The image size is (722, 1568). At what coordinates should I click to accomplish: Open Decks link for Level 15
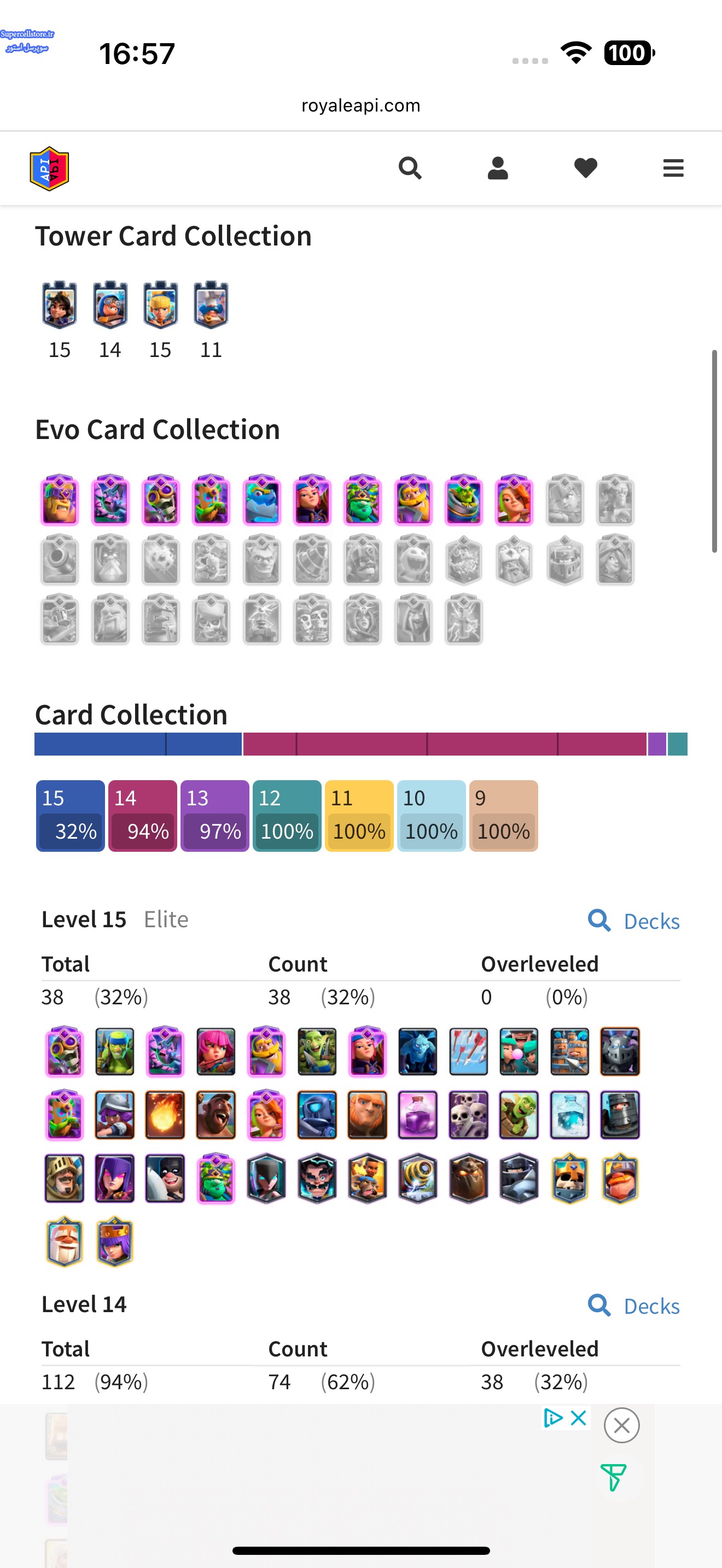[634, 921]
